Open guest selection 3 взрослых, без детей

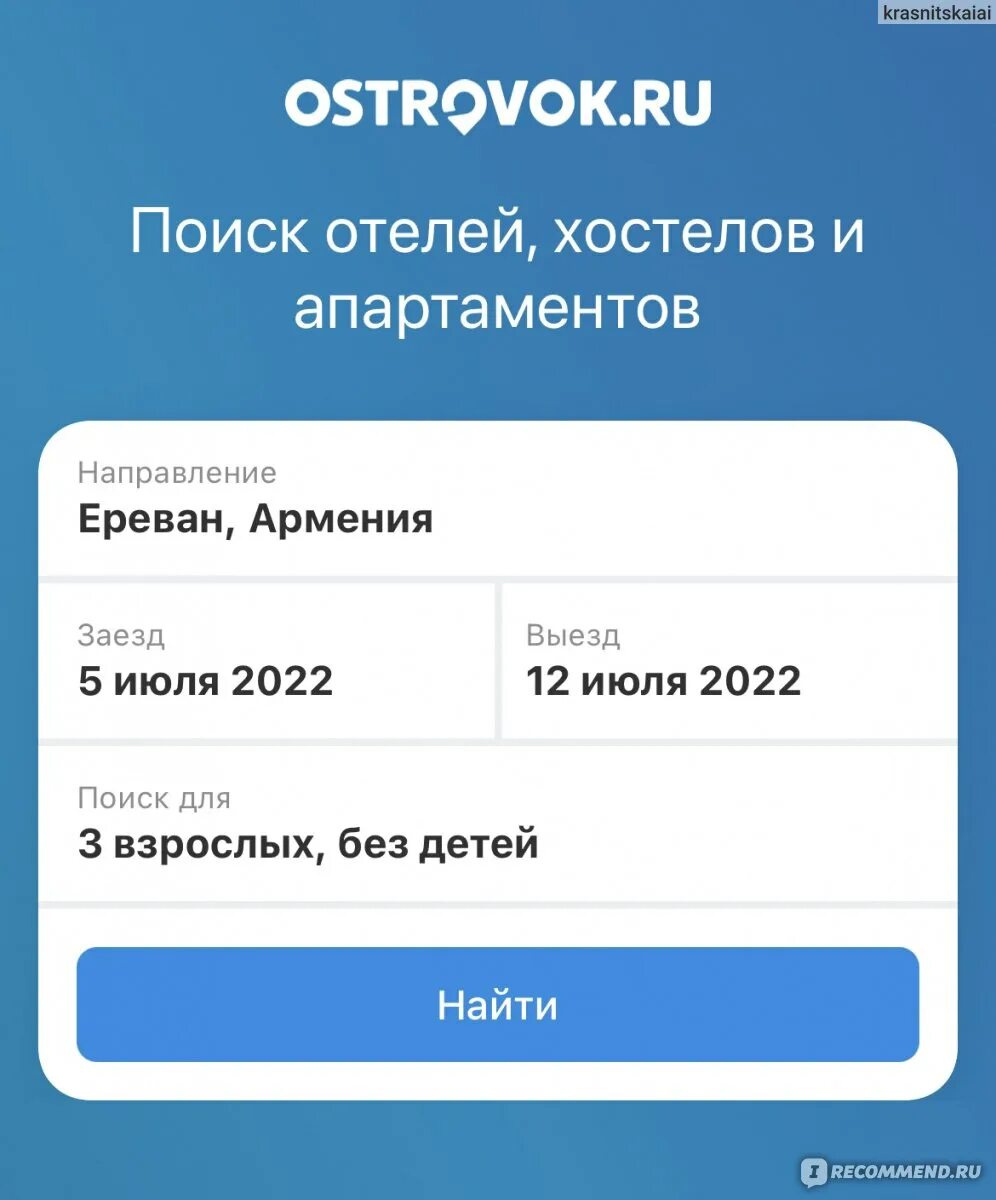coord(497,826)
